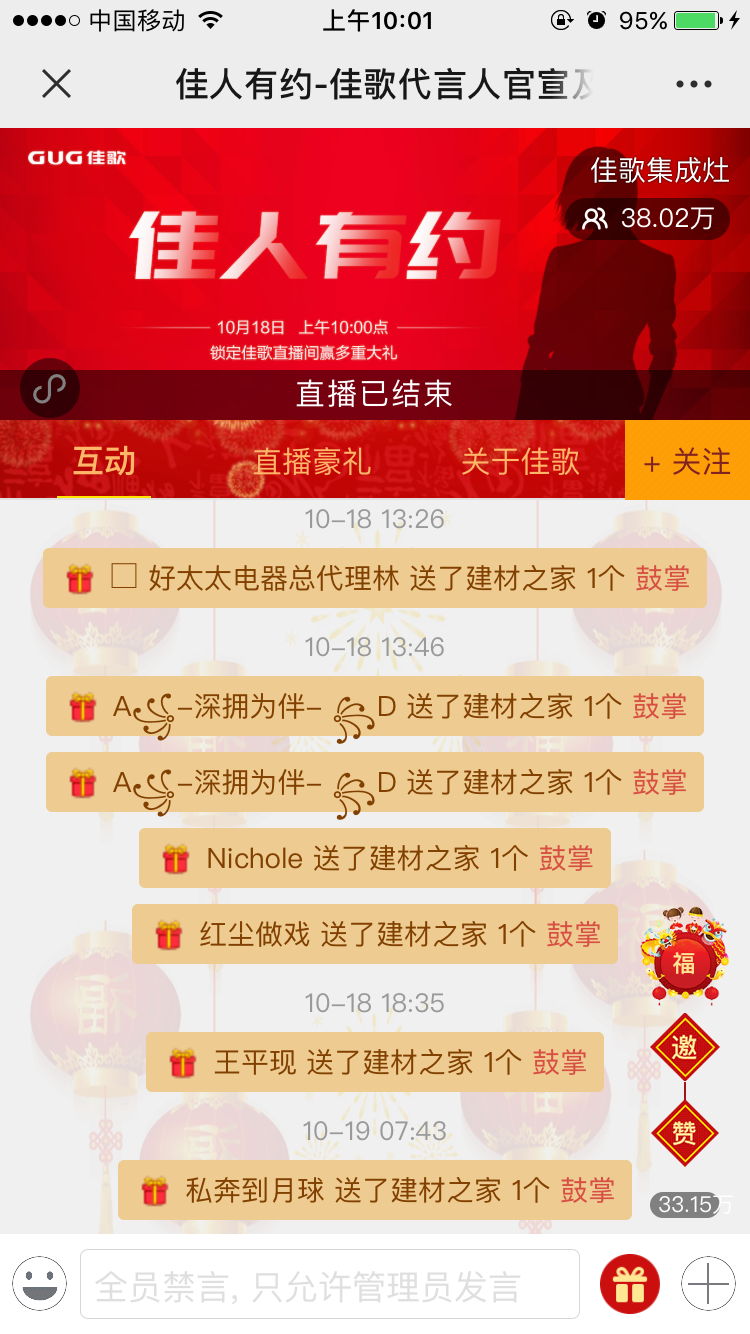Tap the 邀 invite badge on the right

685,1048
